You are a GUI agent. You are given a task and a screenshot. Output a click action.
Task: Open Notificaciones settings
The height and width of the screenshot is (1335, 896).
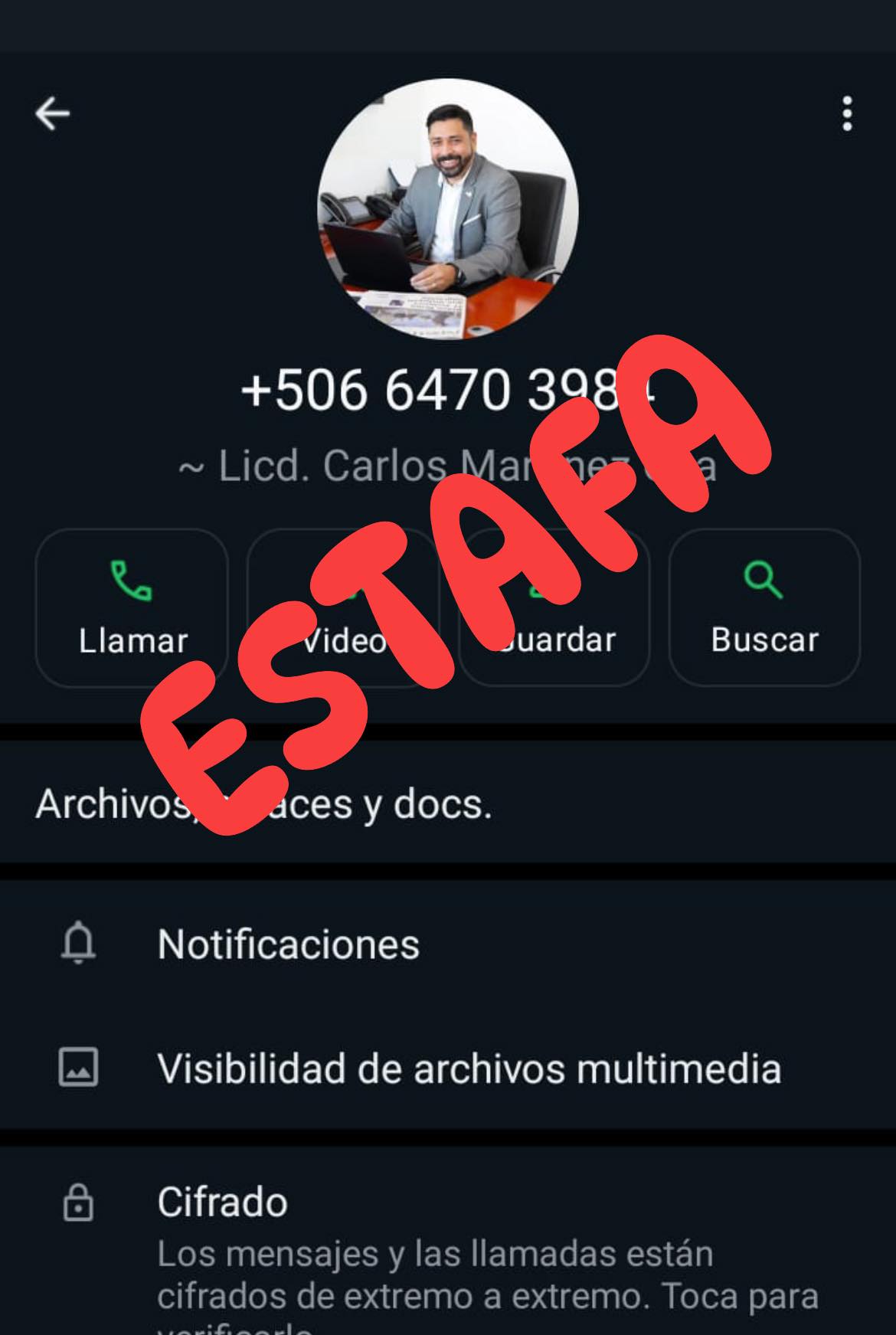coord(288,944)
